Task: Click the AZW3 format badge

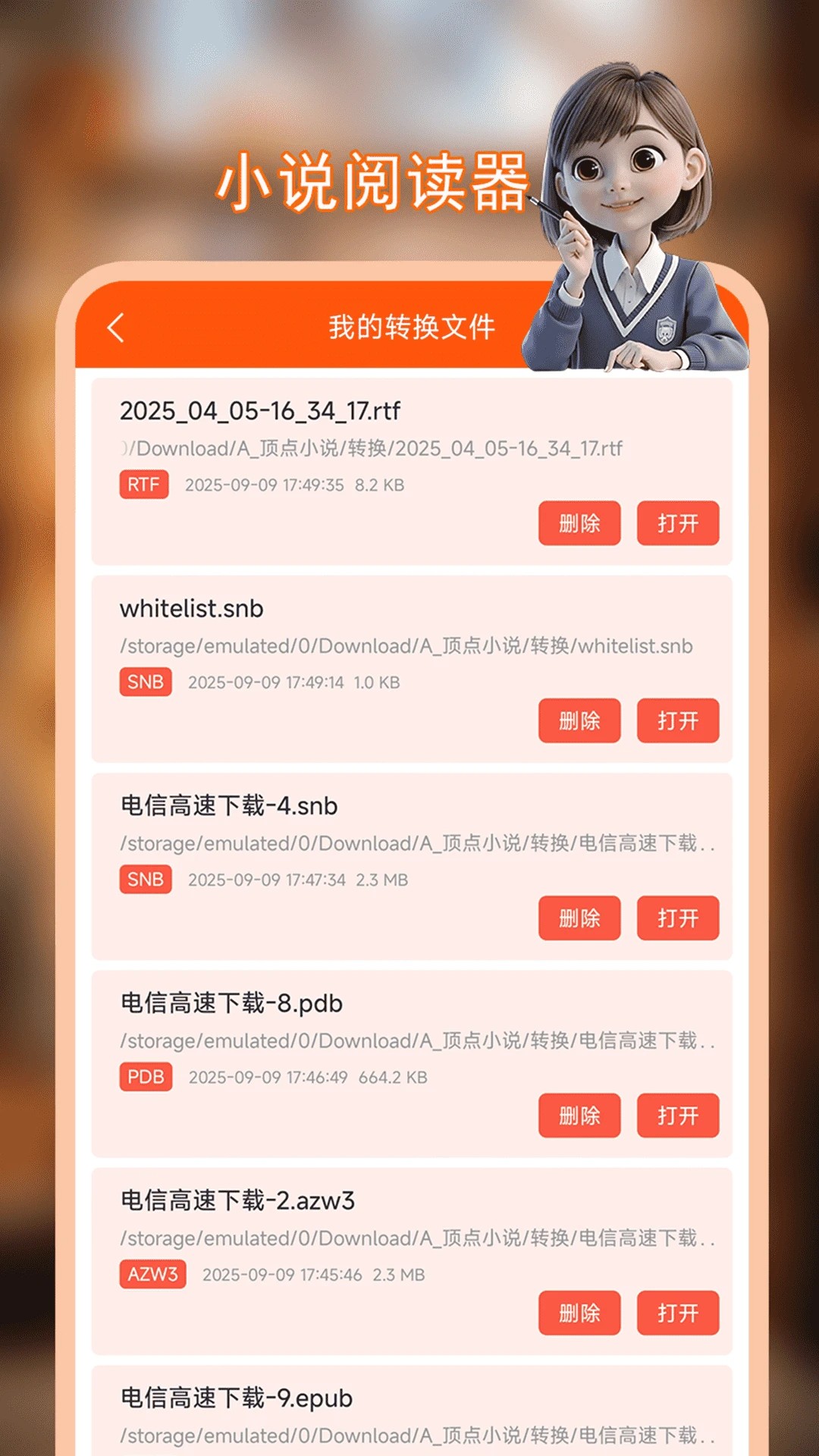Action: (152, 1274)
